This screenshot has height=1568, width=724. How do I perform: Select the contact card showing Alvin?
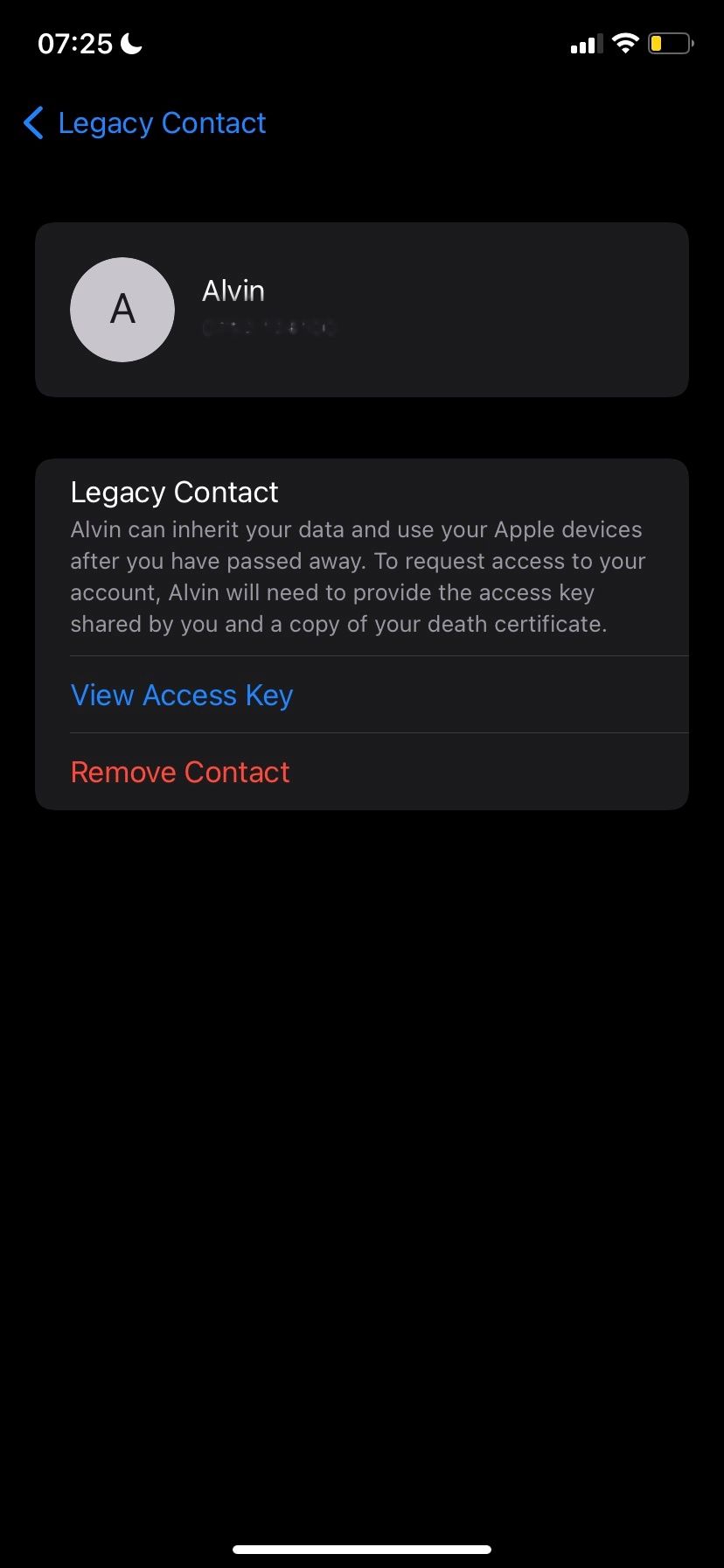coord(362,310)
